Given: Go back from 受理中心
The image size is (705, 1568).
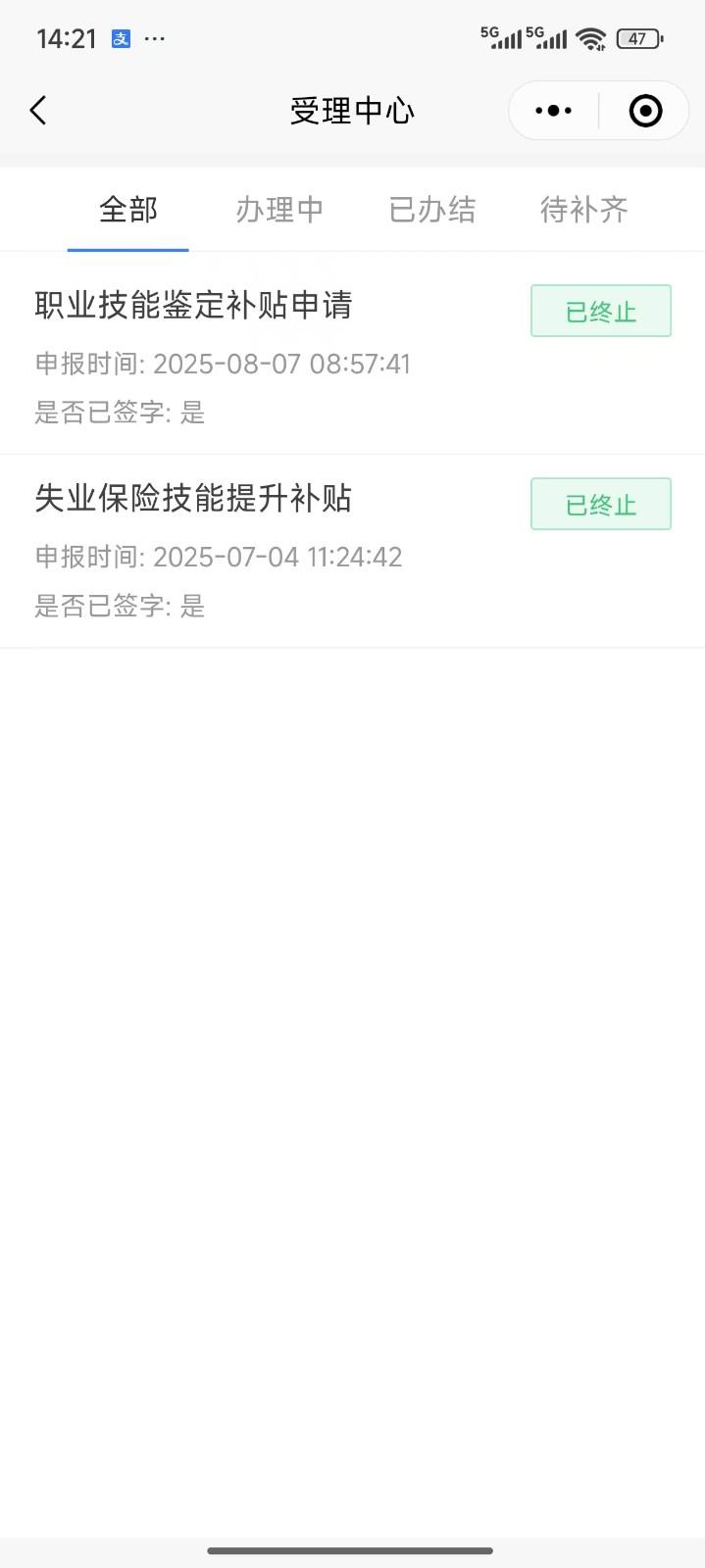Looking at the screenshot, I should coord(39,111).
